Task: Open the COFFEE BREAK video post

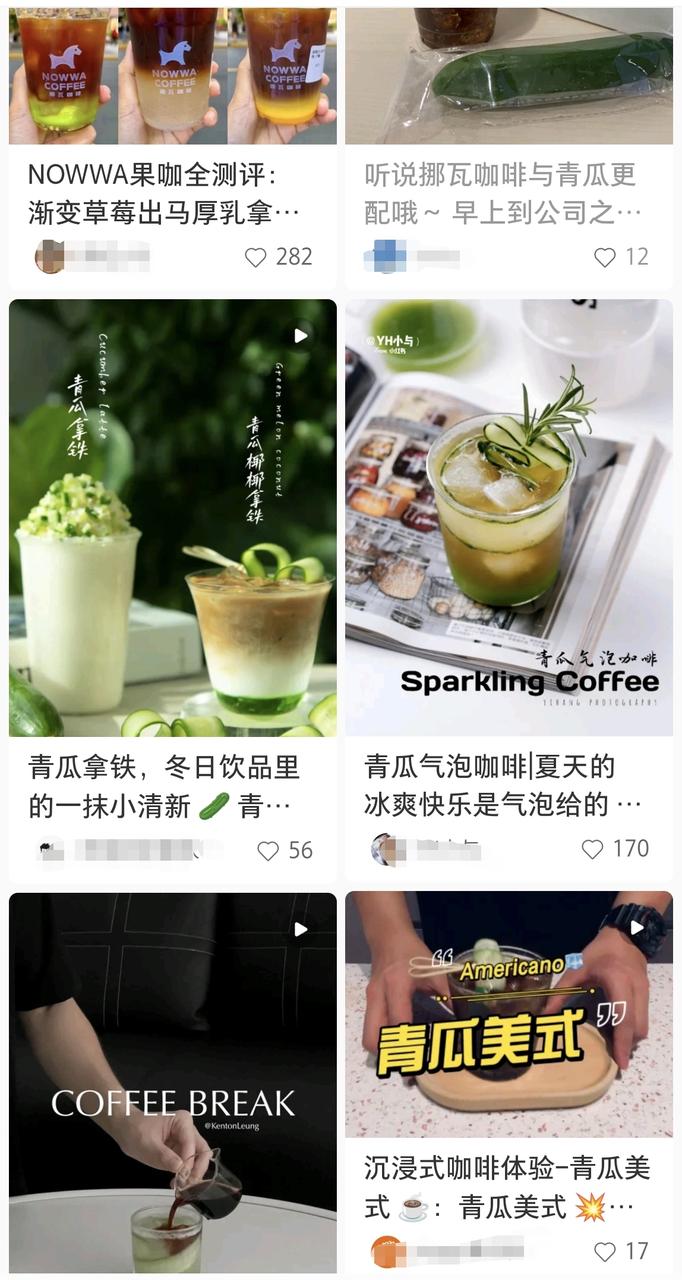Action: pyautogui.click(x=172, y=1080)
